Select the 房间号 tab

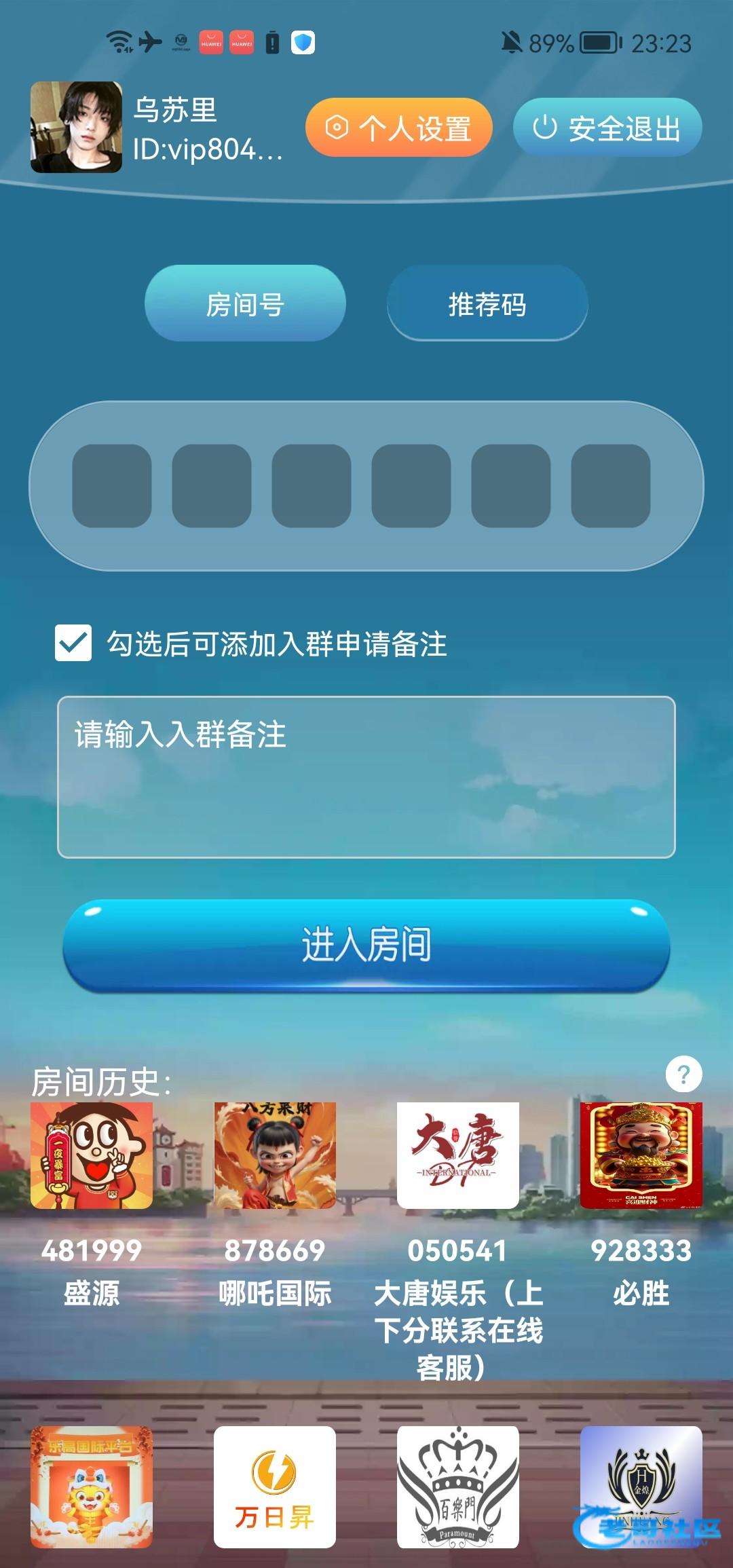point(245,303)
